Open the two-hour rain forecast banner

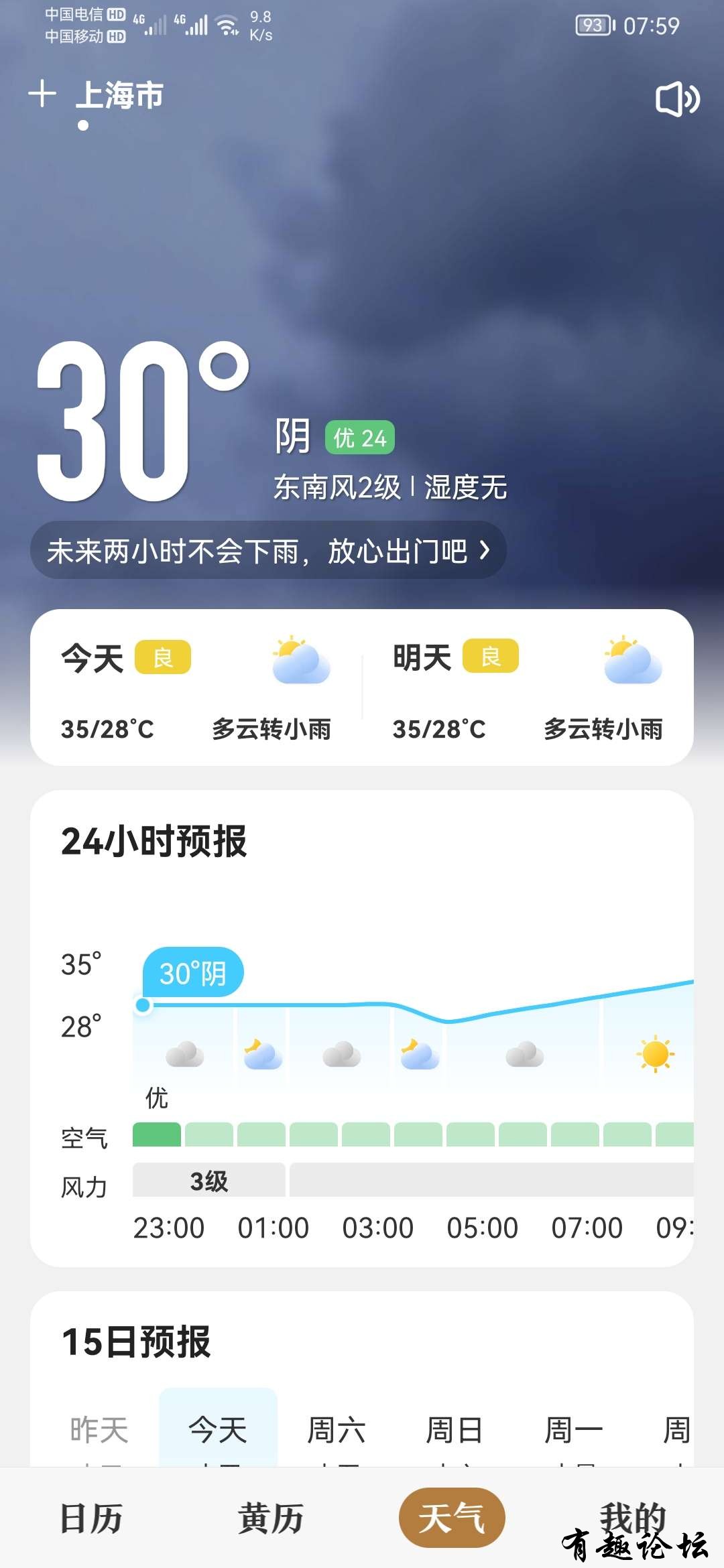point(268,551)
